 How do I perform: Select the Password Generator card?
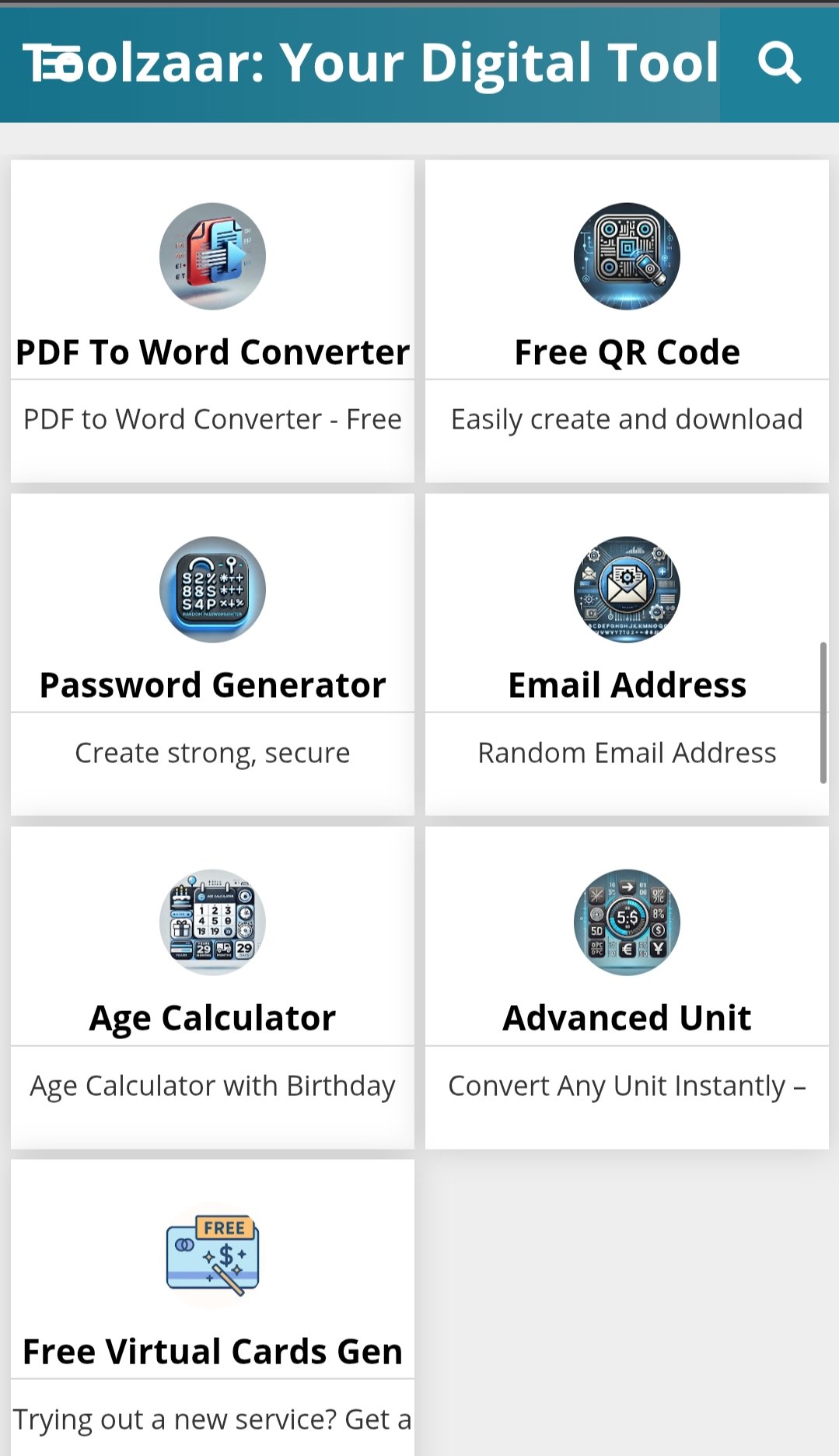click(212, 684)
